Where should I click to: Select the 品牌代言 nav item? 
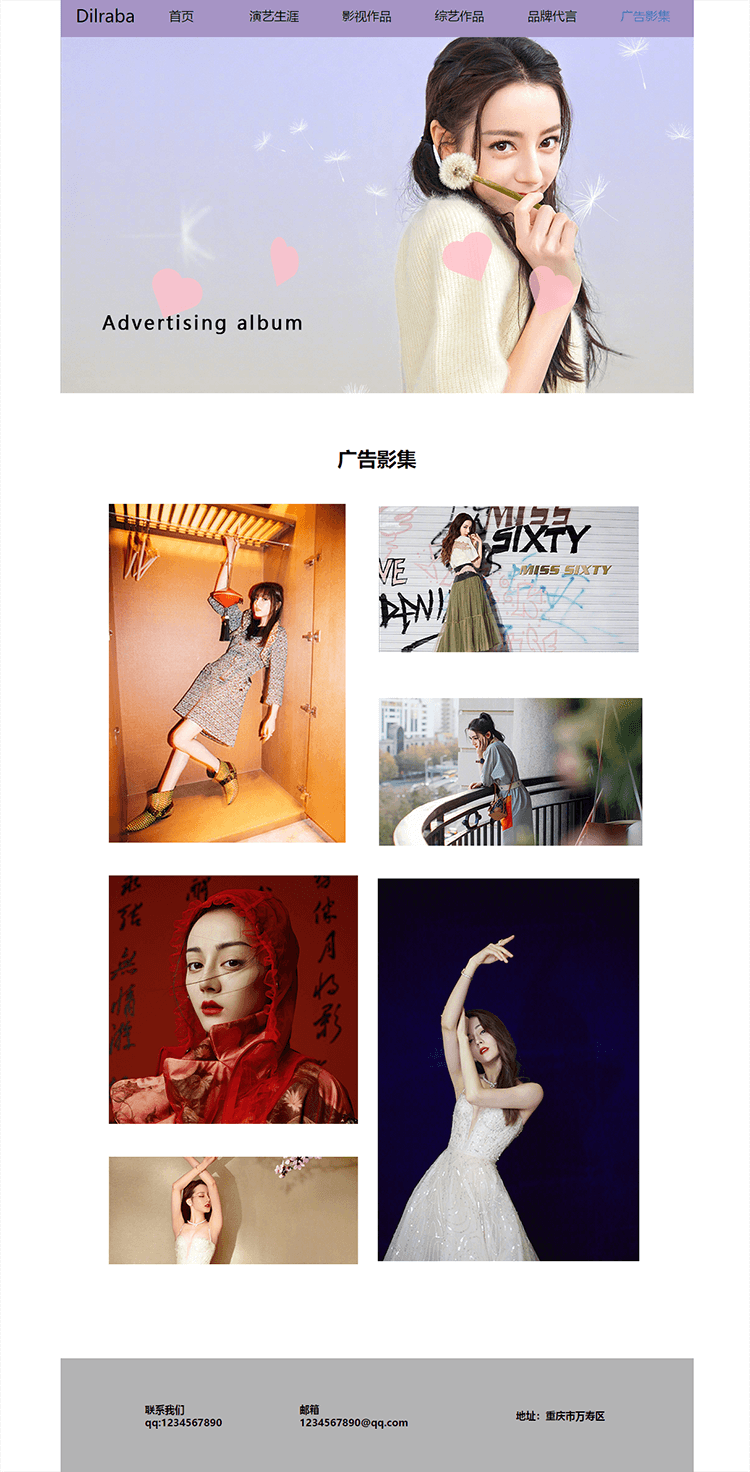pos(552,17)
